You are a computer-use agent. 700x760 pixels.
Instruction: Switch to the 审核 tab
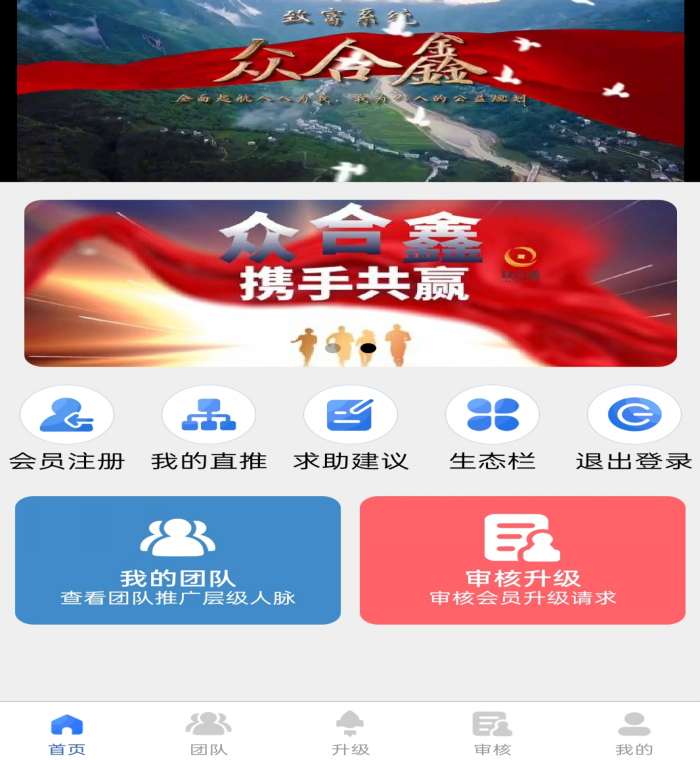coord(492,734)
